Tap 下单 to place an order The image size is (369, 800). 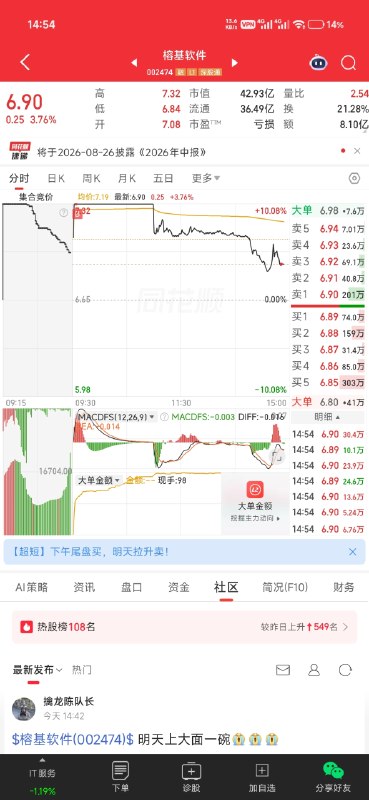tap(120, 778)
